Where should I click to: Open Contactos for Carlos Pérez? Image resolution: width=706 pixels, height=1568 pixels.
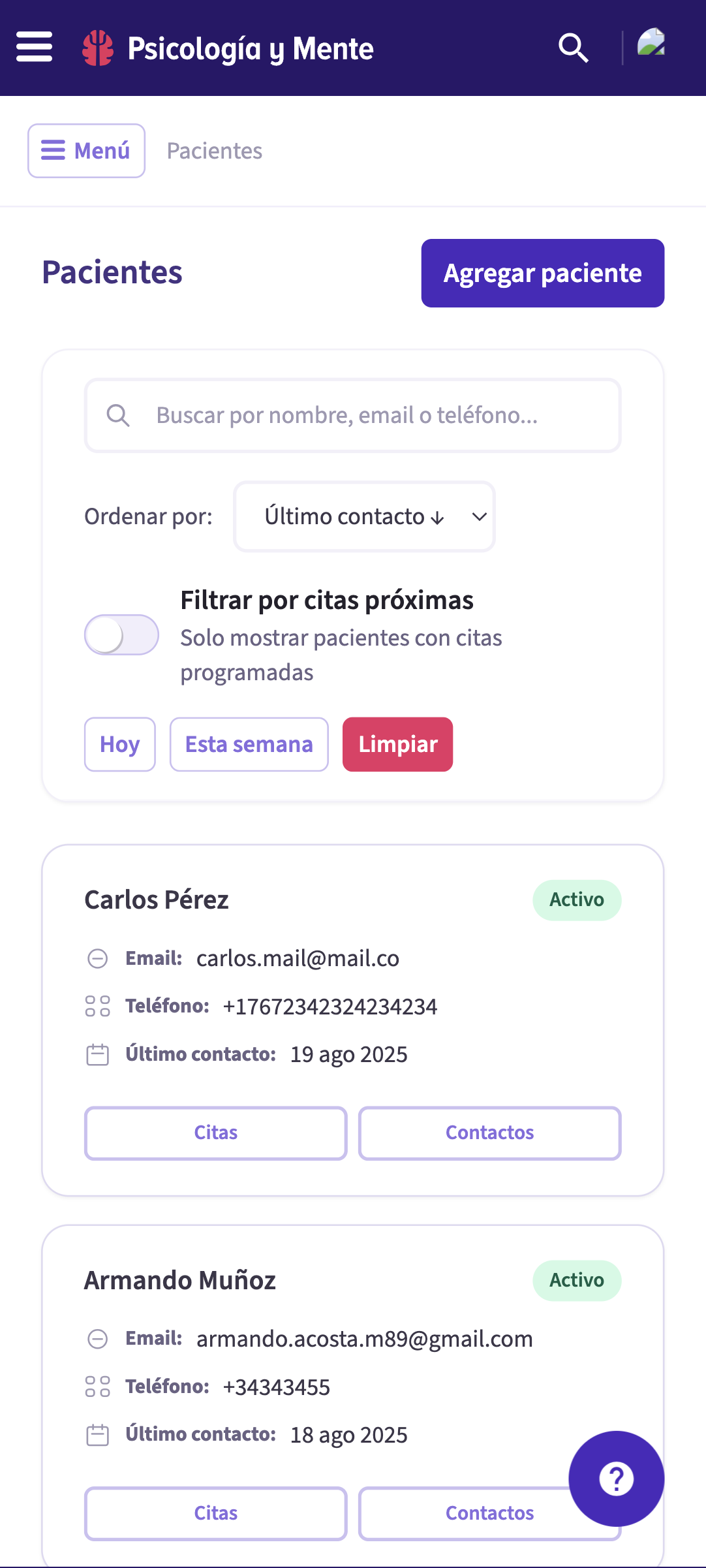coord(489,1133)
